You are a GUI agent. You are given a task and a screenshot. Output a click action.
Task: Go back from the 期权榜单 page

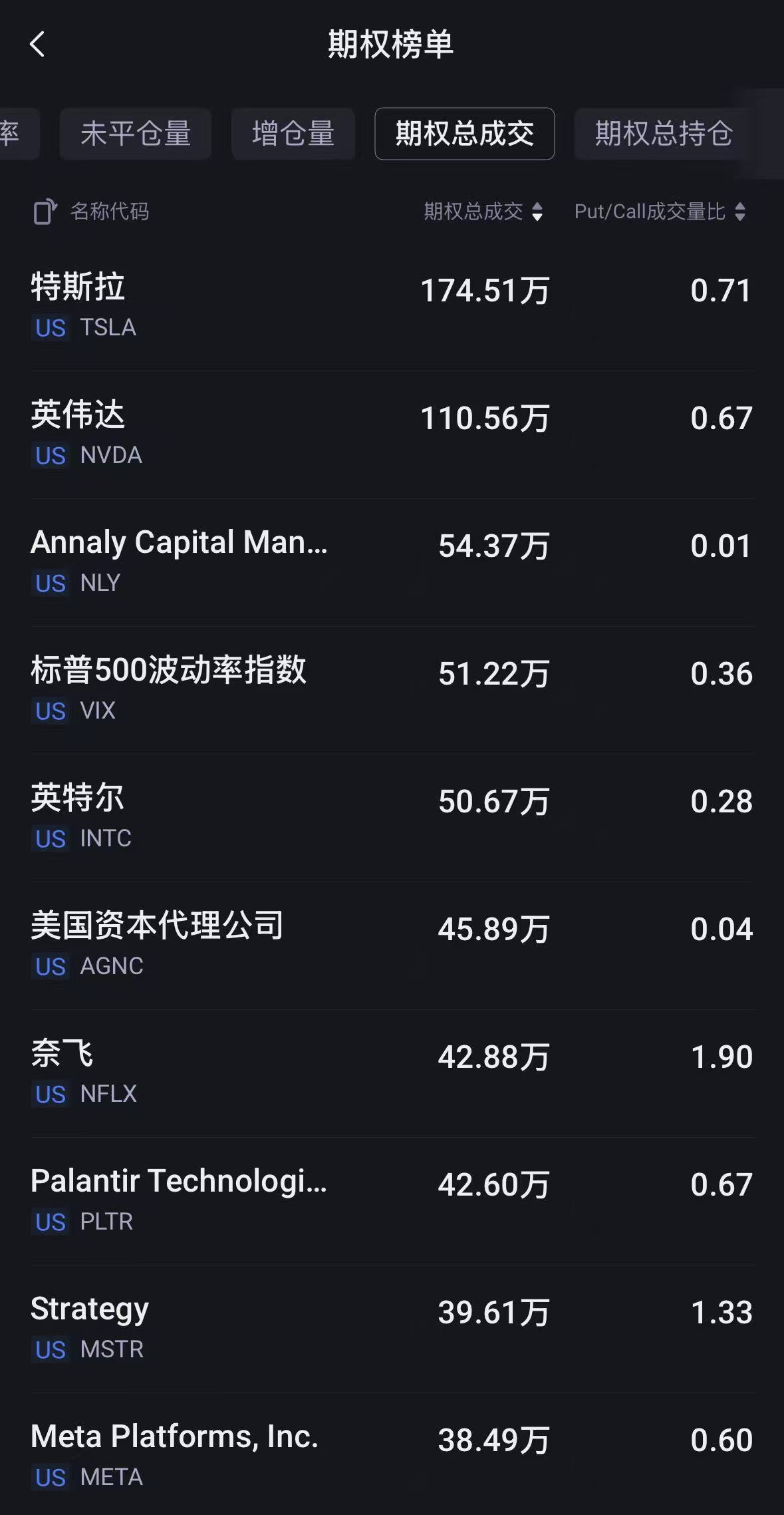[x=38, y=45]
